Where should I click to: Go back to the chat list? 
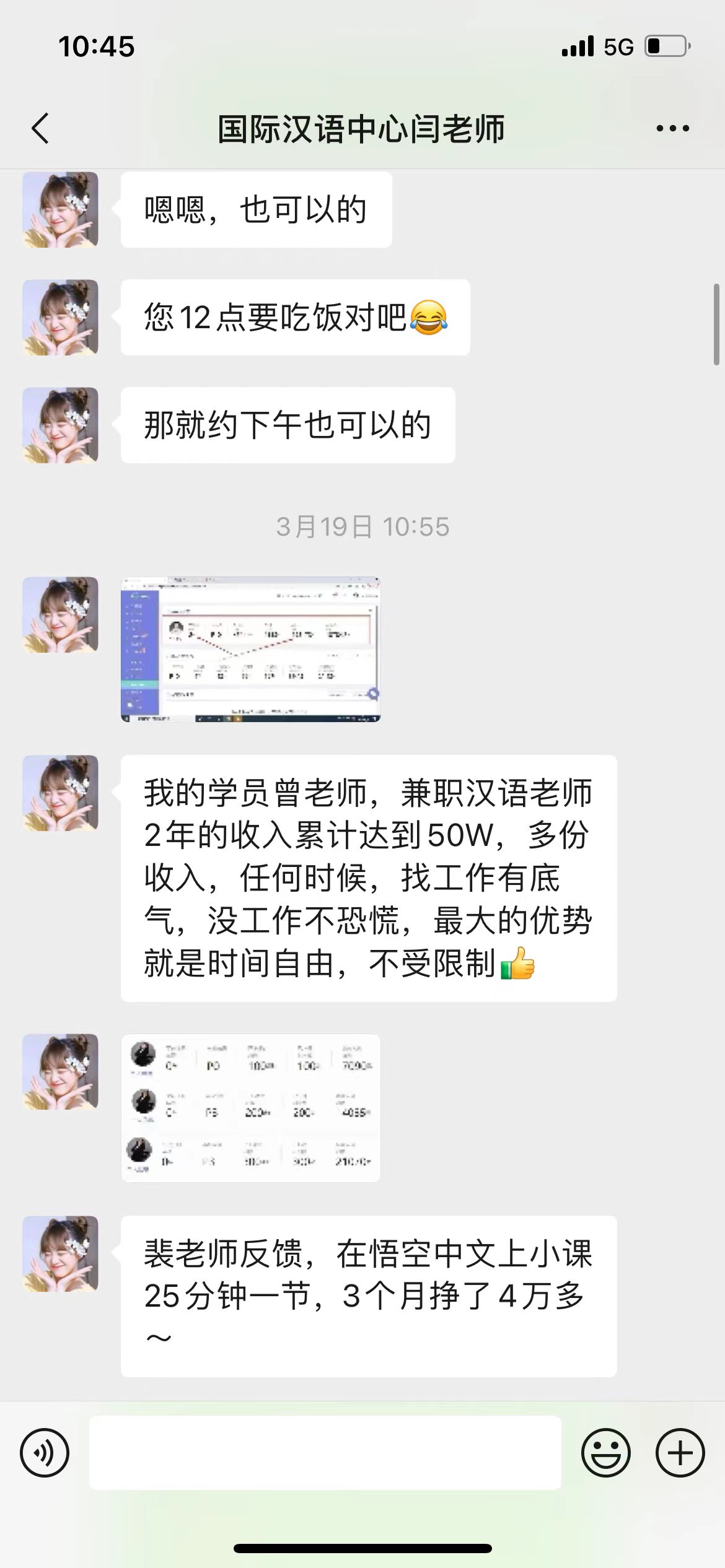coord(41,129)
